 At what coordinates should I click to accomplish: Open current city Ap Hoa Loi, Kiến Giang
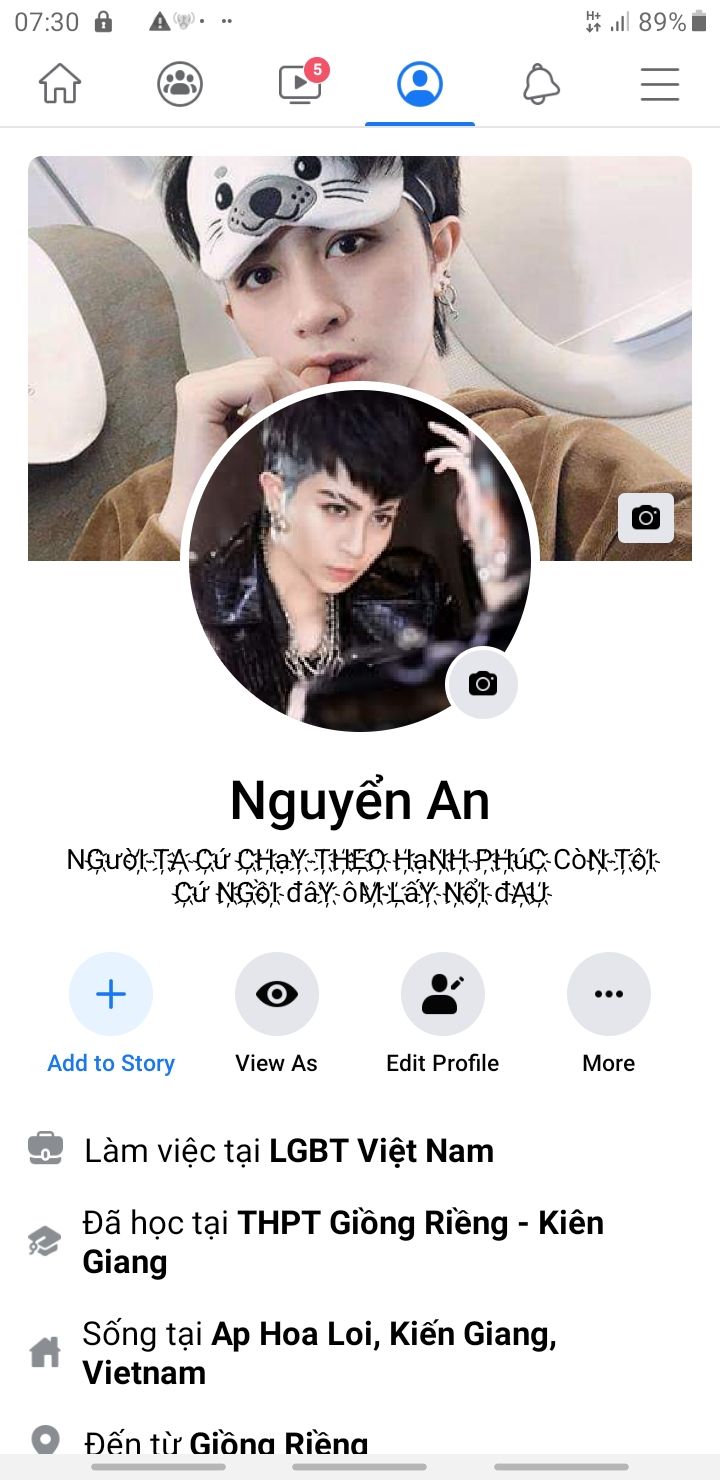[383, 1334]
